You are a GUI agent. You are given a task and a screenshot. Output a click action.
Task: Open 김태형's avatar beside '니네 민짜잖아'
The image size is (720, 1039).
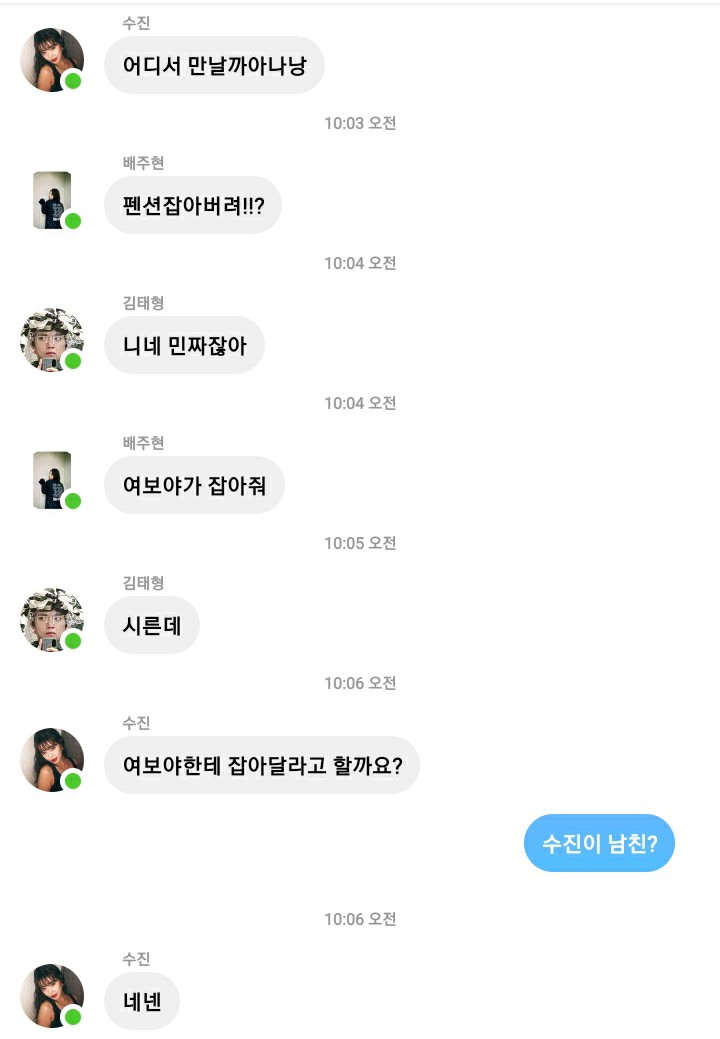[x=52, y=340]
